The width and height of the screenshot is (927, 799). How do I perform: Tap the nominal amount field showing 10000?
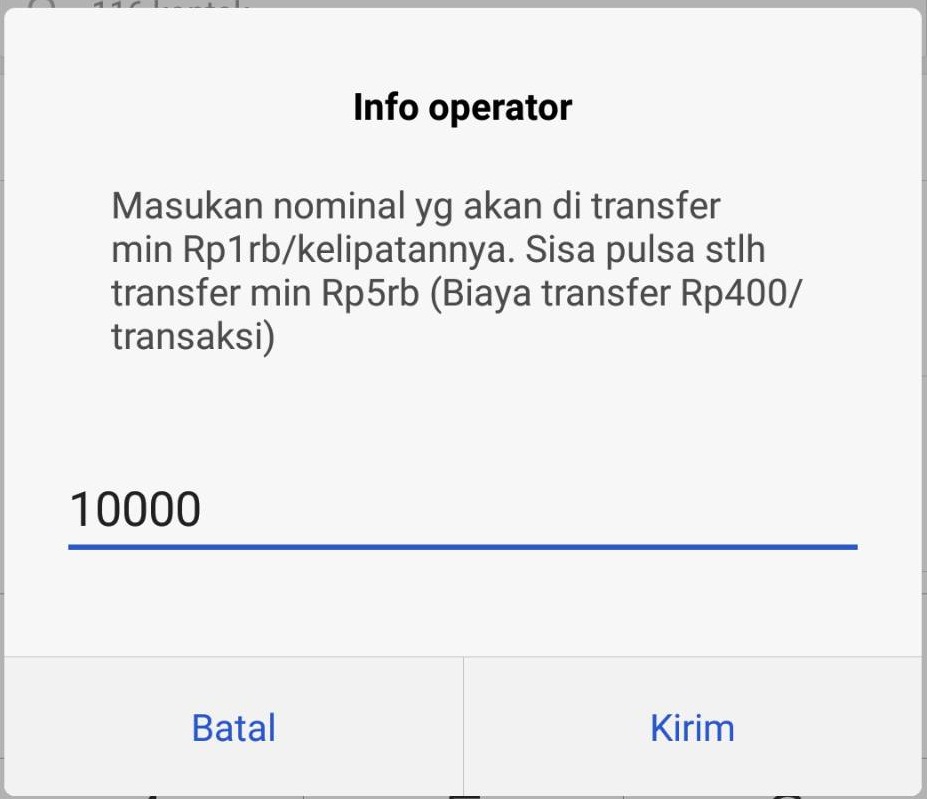tap(462, 510)
